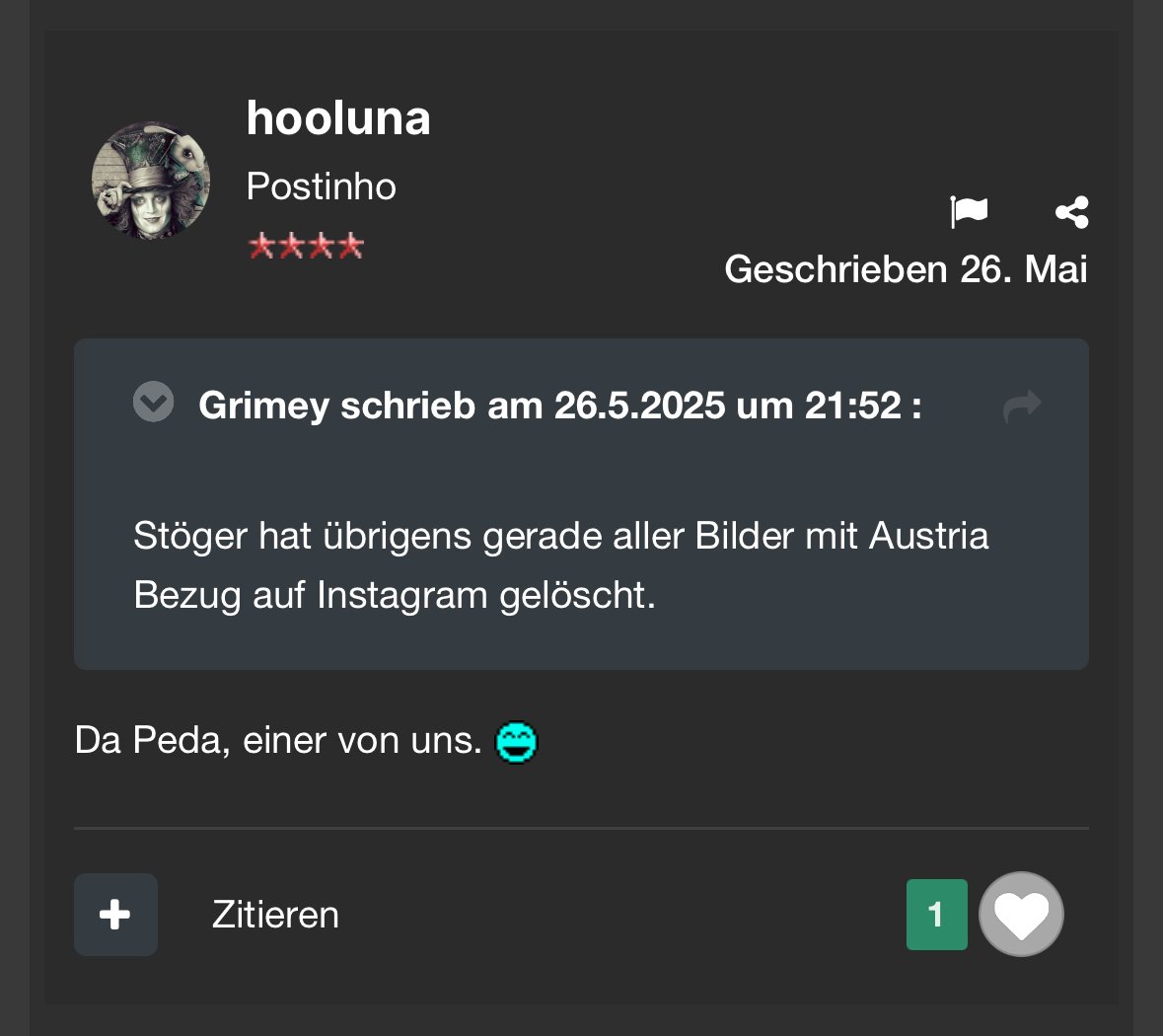Image resolution: width=1163 pixels, height=1036 pixels.
Task: Like the post with the heart button
Action: point(1021,915)
